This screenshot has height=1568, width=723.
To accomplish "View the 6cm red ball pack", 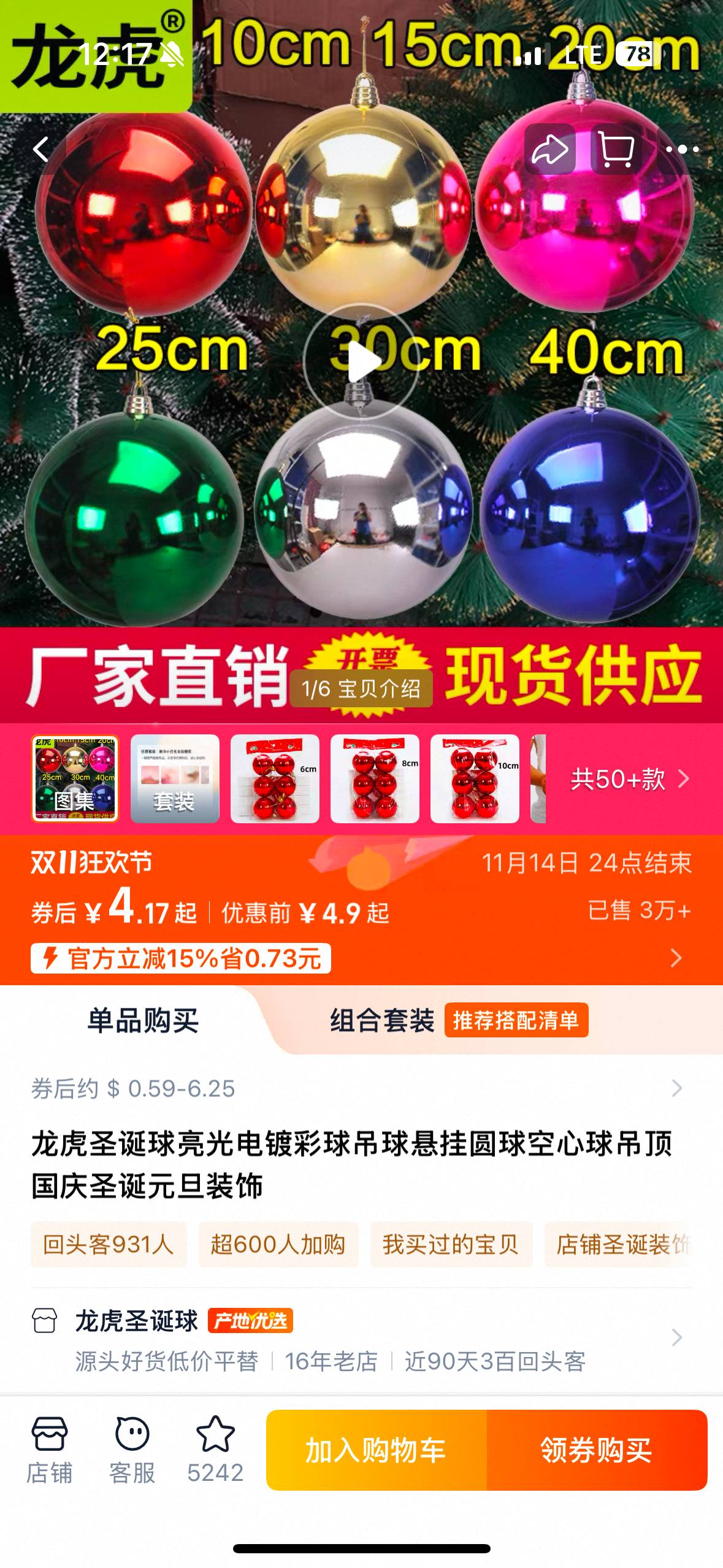I will pyautogui.click(x=275, y=778).
